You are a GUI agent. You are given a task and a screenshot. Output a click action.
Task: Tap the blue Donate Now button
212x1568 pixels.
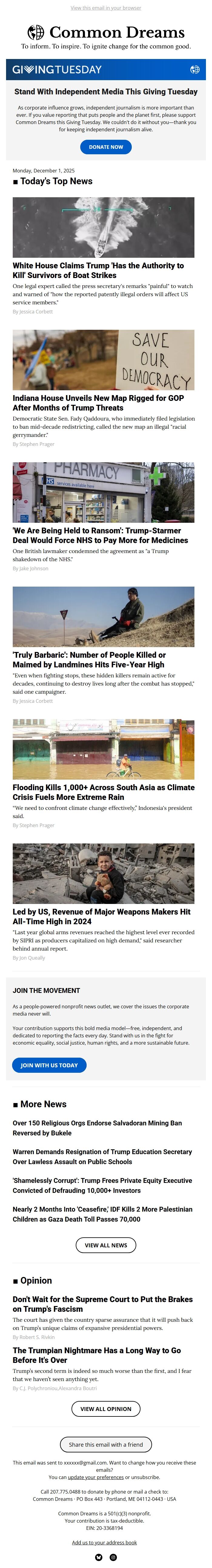(105, 147)
